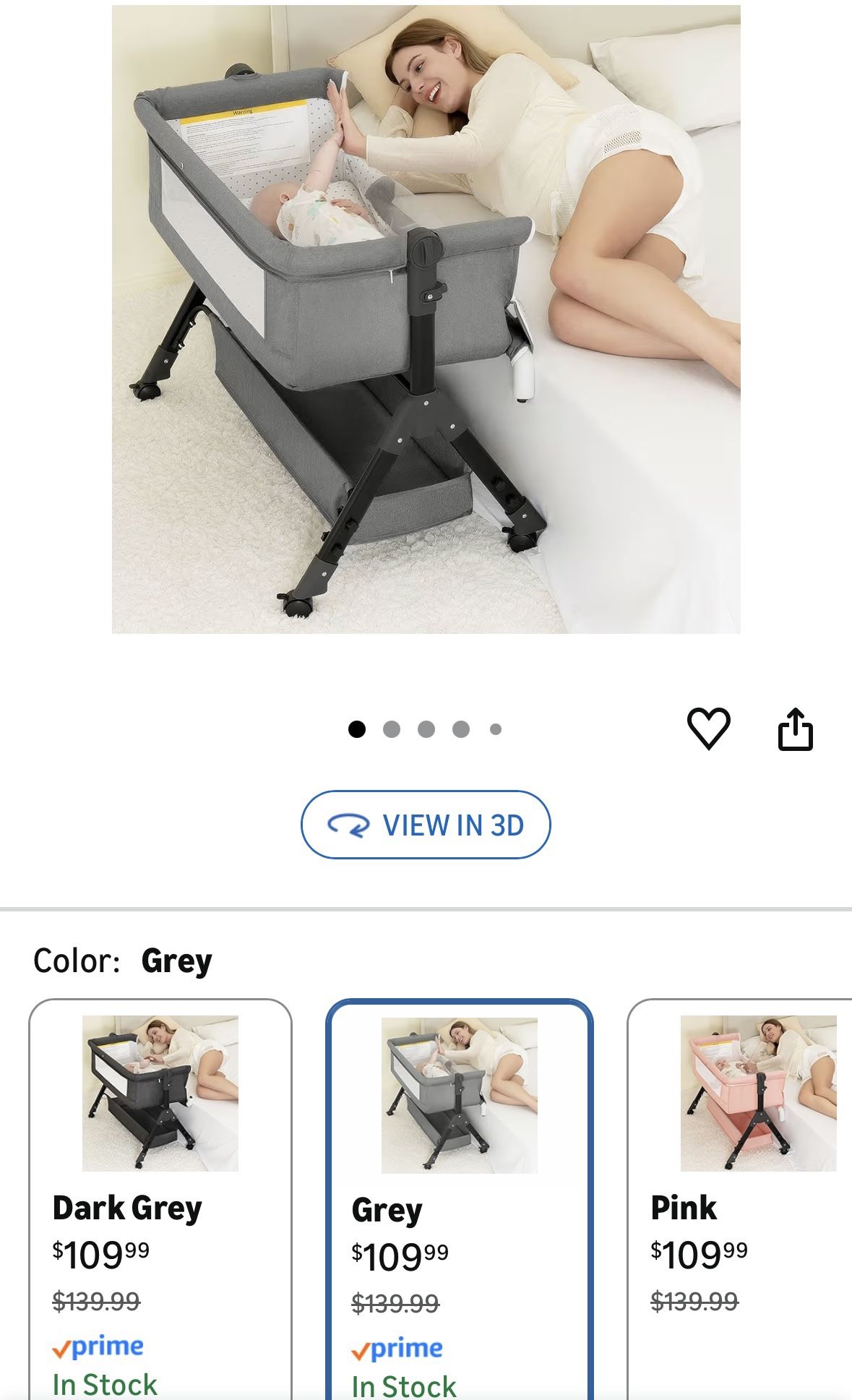Jump to the second image dot
Screen dimensions: 852x1400
pos(392,729)
